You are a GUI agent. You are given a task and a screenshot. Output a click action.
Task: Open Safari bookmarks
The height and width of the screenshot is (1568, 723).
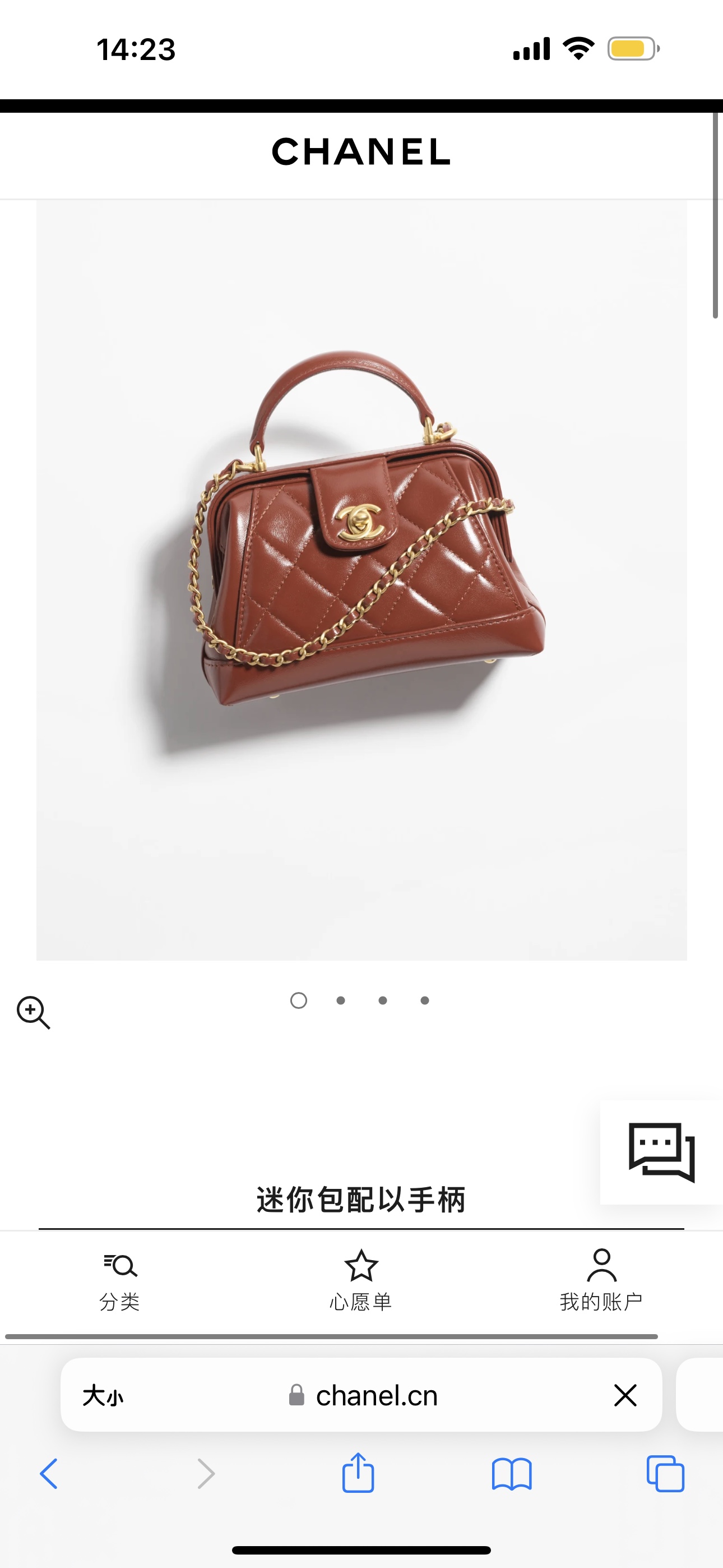coord(512,1474)
